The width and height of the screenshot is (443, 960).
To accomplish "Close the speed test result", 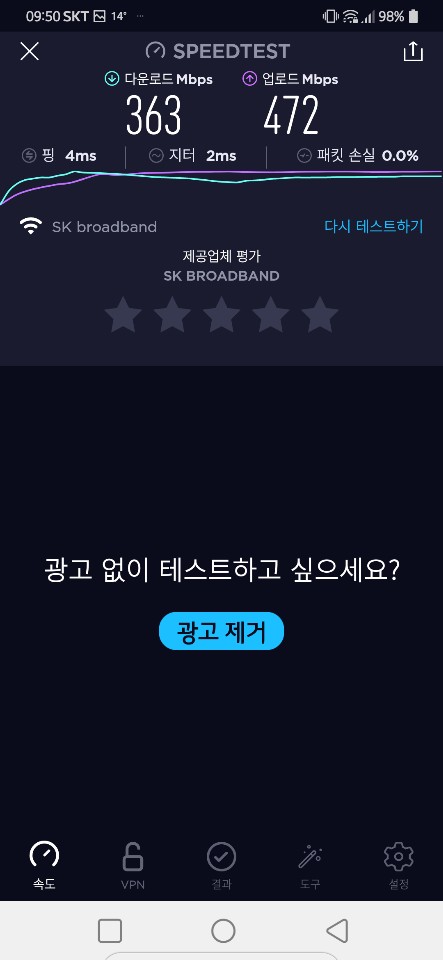I will (29, 51).
